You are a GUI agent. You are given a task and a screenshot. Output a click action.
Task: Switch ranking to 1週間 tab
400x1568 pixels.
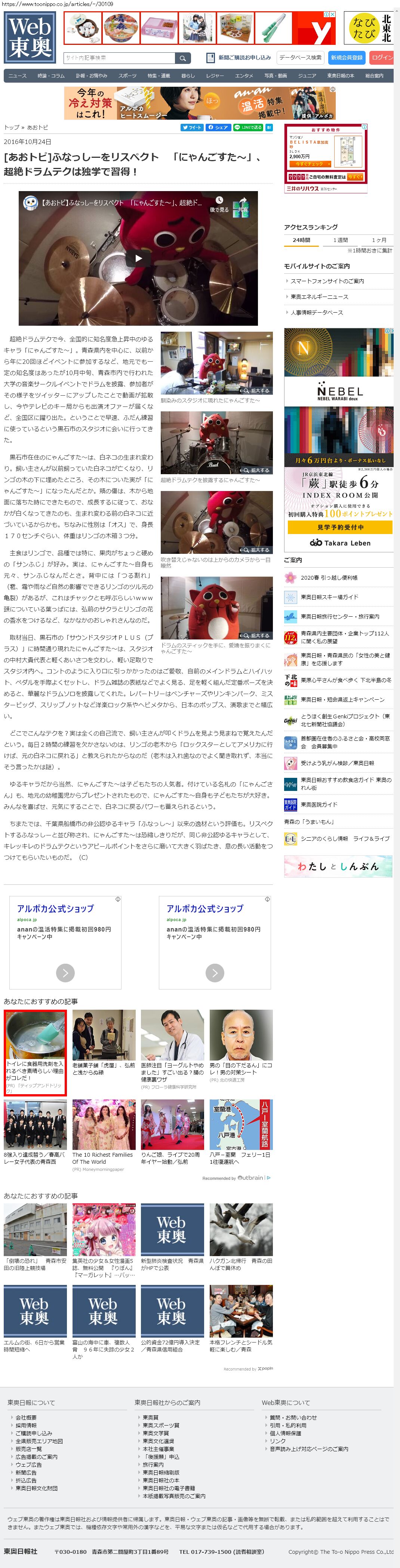pyautogui.click(x=341, y=240)
